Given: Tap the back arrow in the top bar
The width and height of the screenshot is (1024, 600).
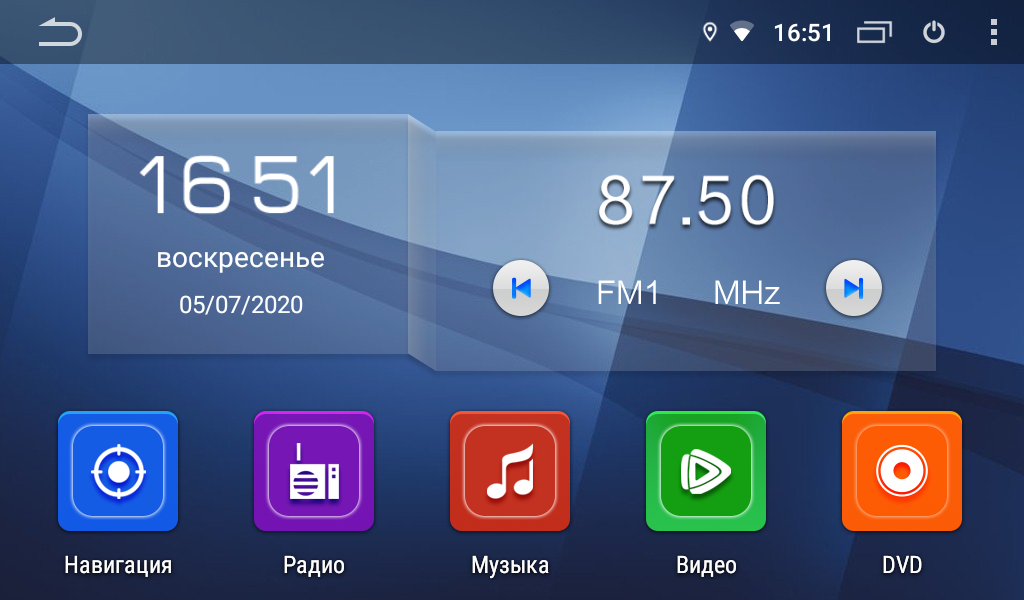Looking at the screenshot, I should [x=60, y=33].
